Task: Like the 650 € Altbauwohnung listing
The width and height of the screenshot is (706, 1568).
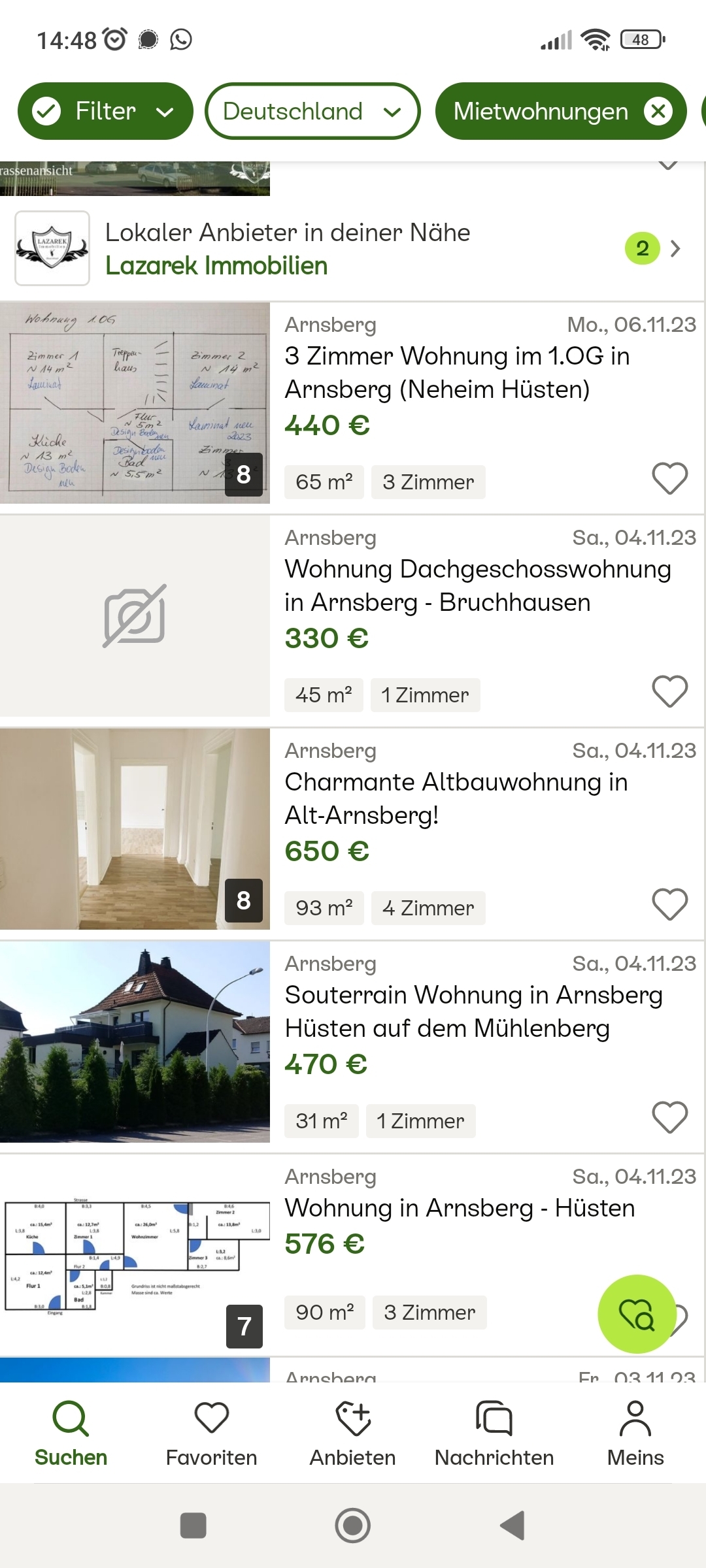Action: (670, 904)
